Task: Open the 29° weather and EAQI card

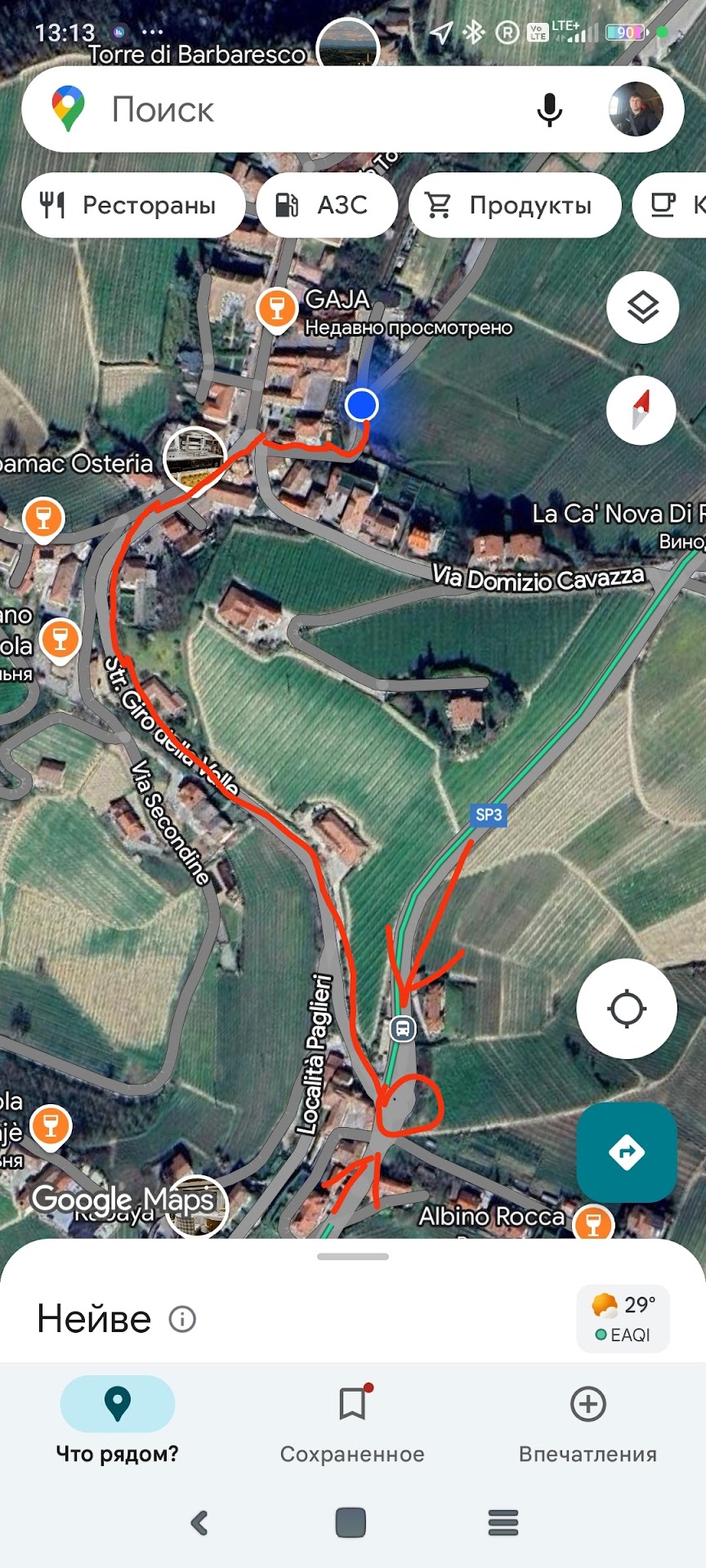Action: coord(623,1319)
